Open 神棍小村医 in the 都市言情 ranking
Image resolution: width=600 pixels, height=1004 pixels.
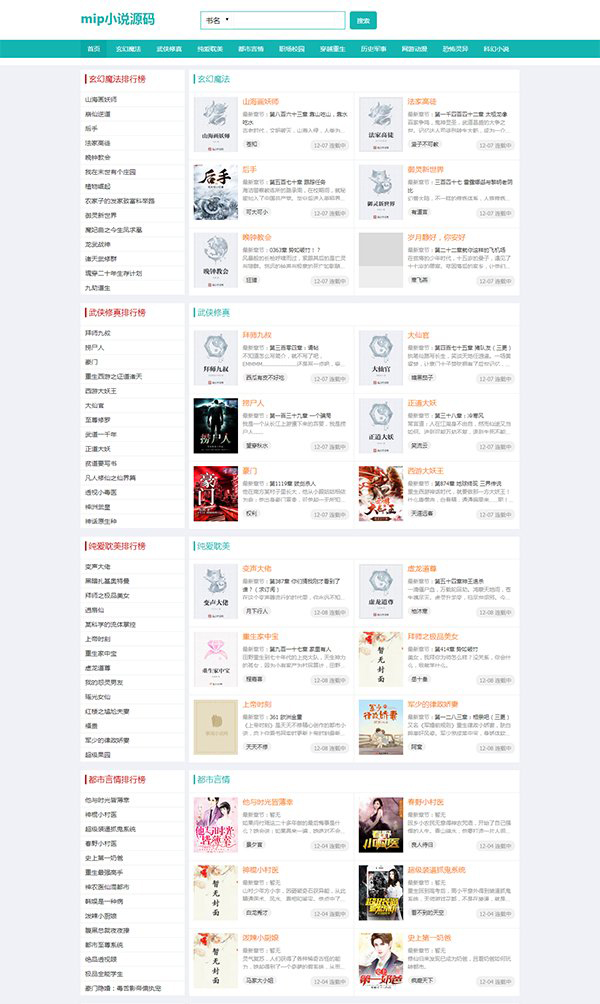(x=101, y=814)
